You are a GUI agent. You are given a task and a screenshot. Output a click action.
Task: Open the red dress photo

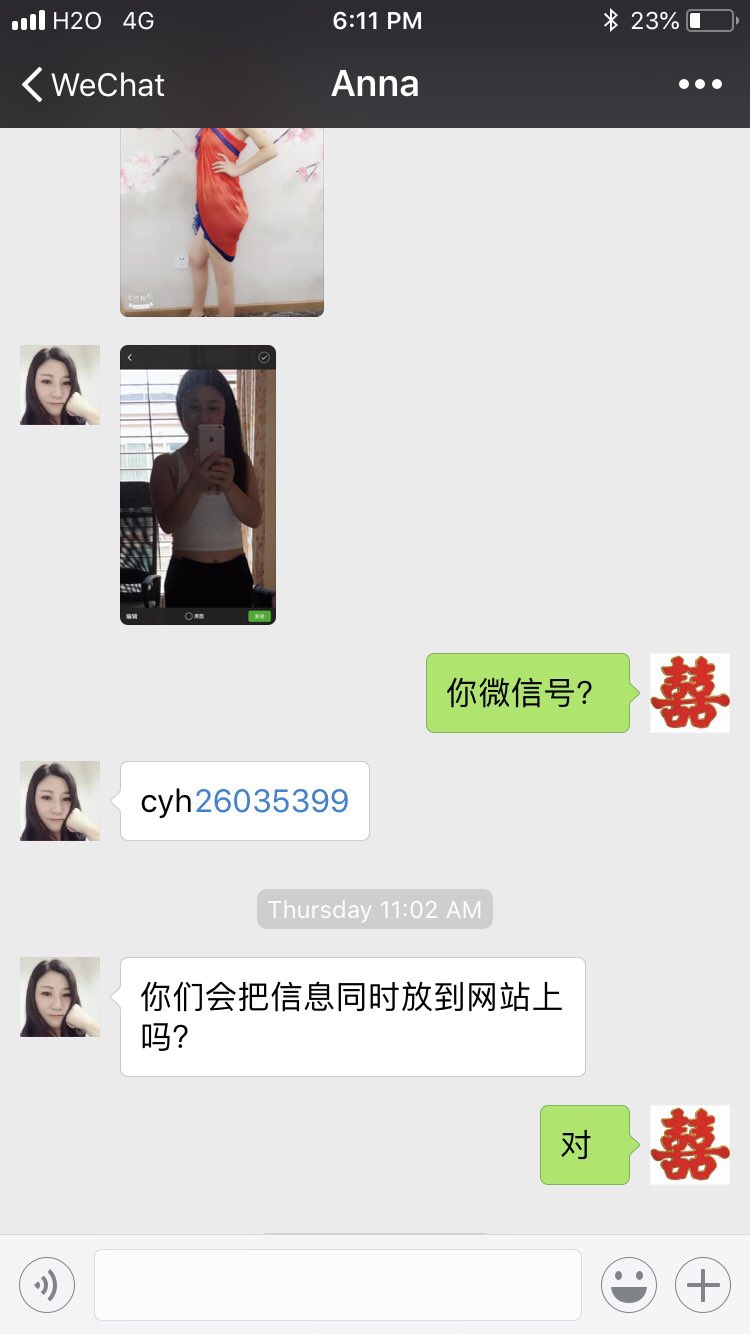[222, 221]
